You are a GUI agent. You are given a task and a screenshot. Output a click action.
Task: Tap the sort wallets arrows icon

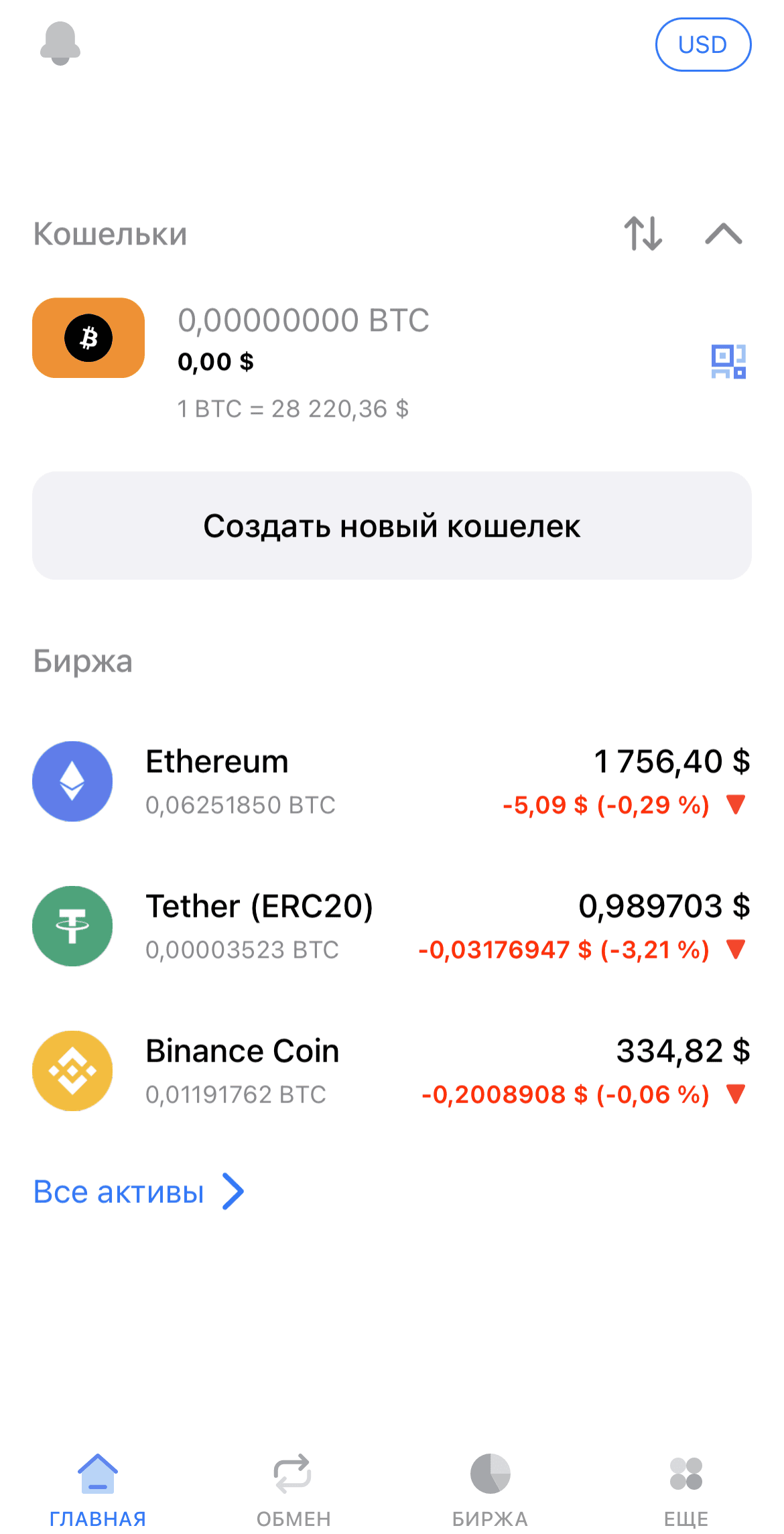643,233
